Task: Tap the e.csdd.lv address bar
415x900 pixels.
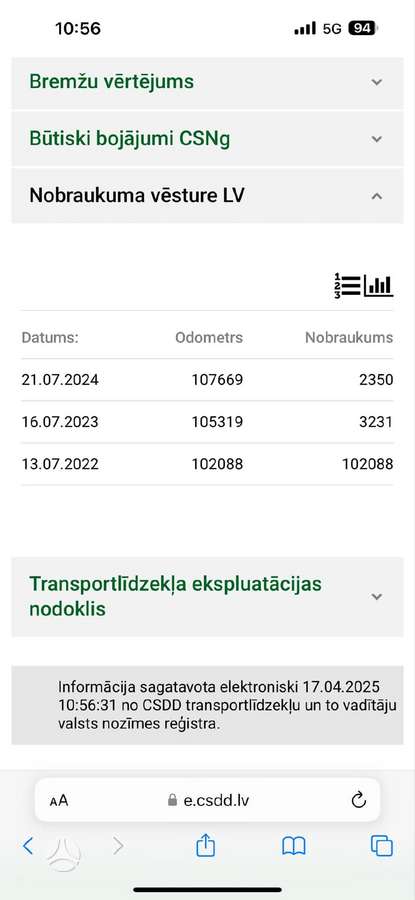Action: [208, 800]
